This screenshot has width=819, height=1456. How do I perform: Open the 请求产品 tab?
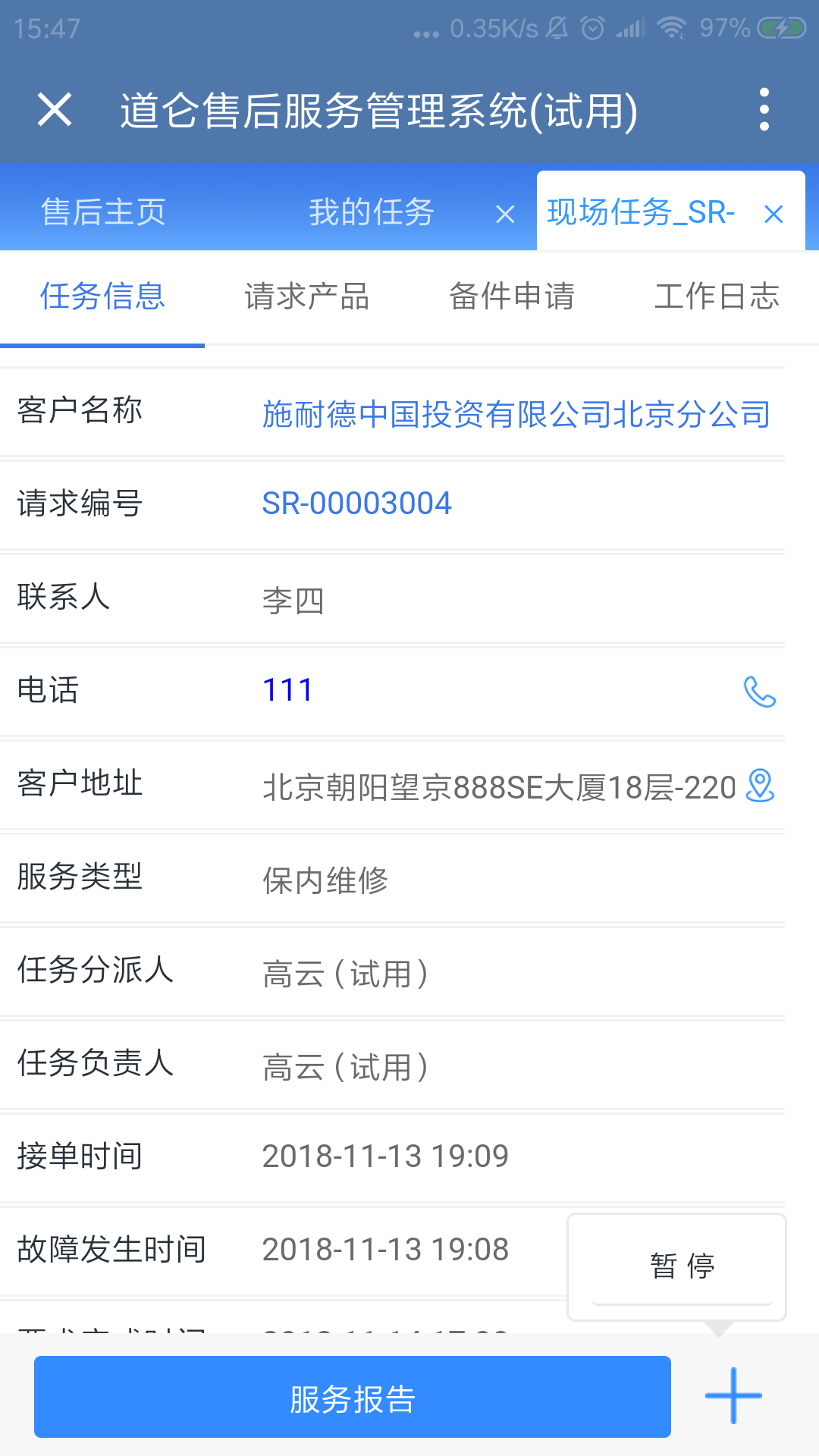(306, 297)
